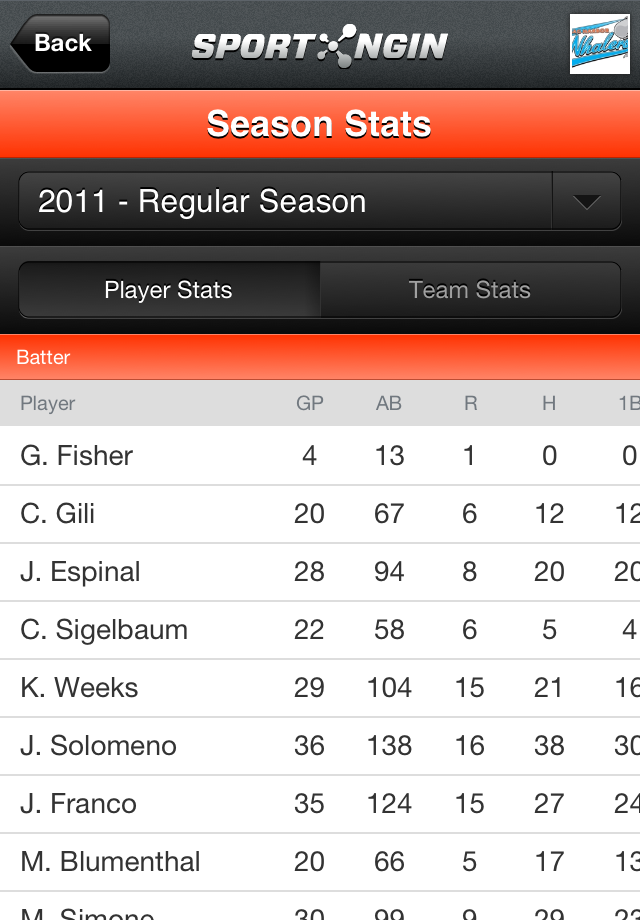Switch to the Team Stats tab
The width and height of the screenshot is (640, 920).
pyautogui.click(x=470, y=290)
